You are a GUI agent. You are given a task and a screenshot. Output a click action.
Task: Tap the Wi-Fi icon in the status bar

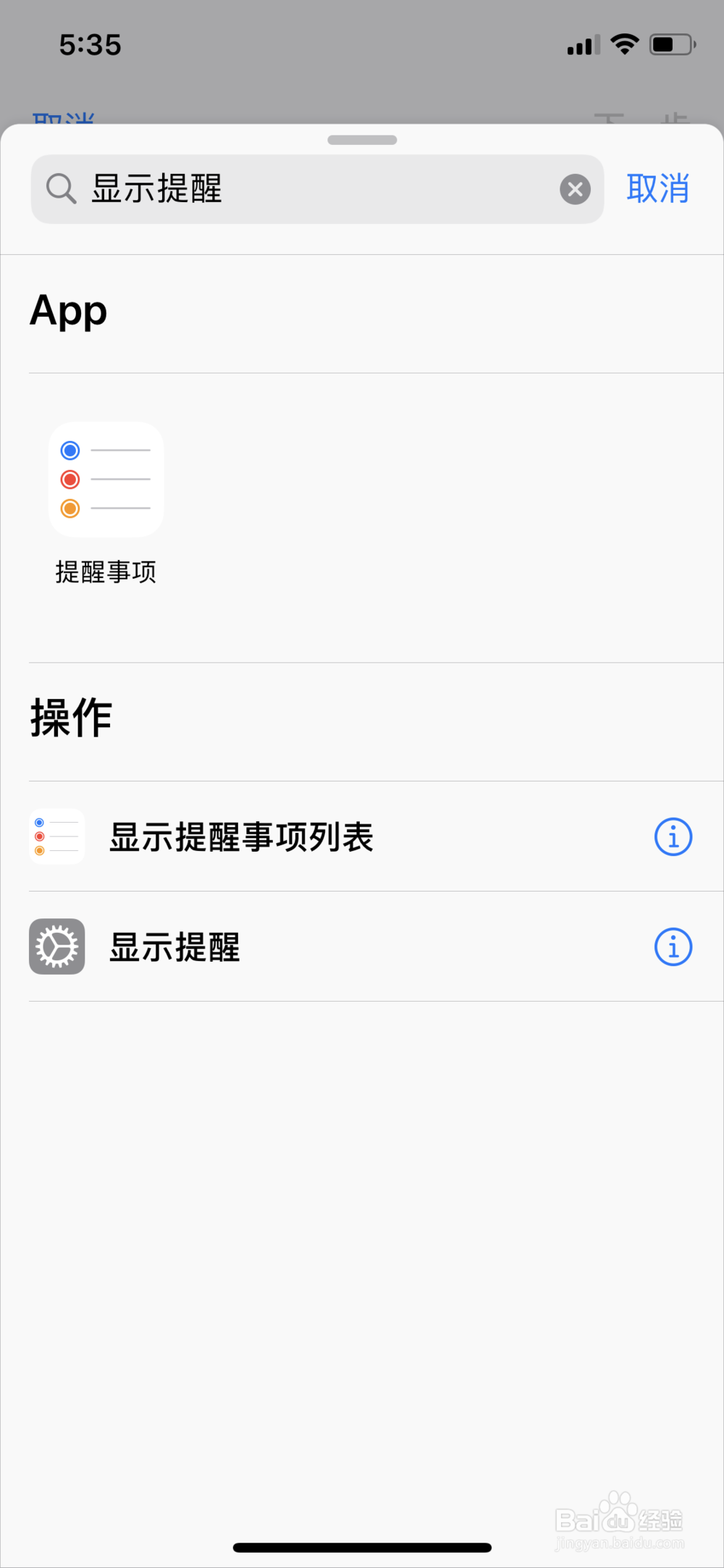point(624,43)
